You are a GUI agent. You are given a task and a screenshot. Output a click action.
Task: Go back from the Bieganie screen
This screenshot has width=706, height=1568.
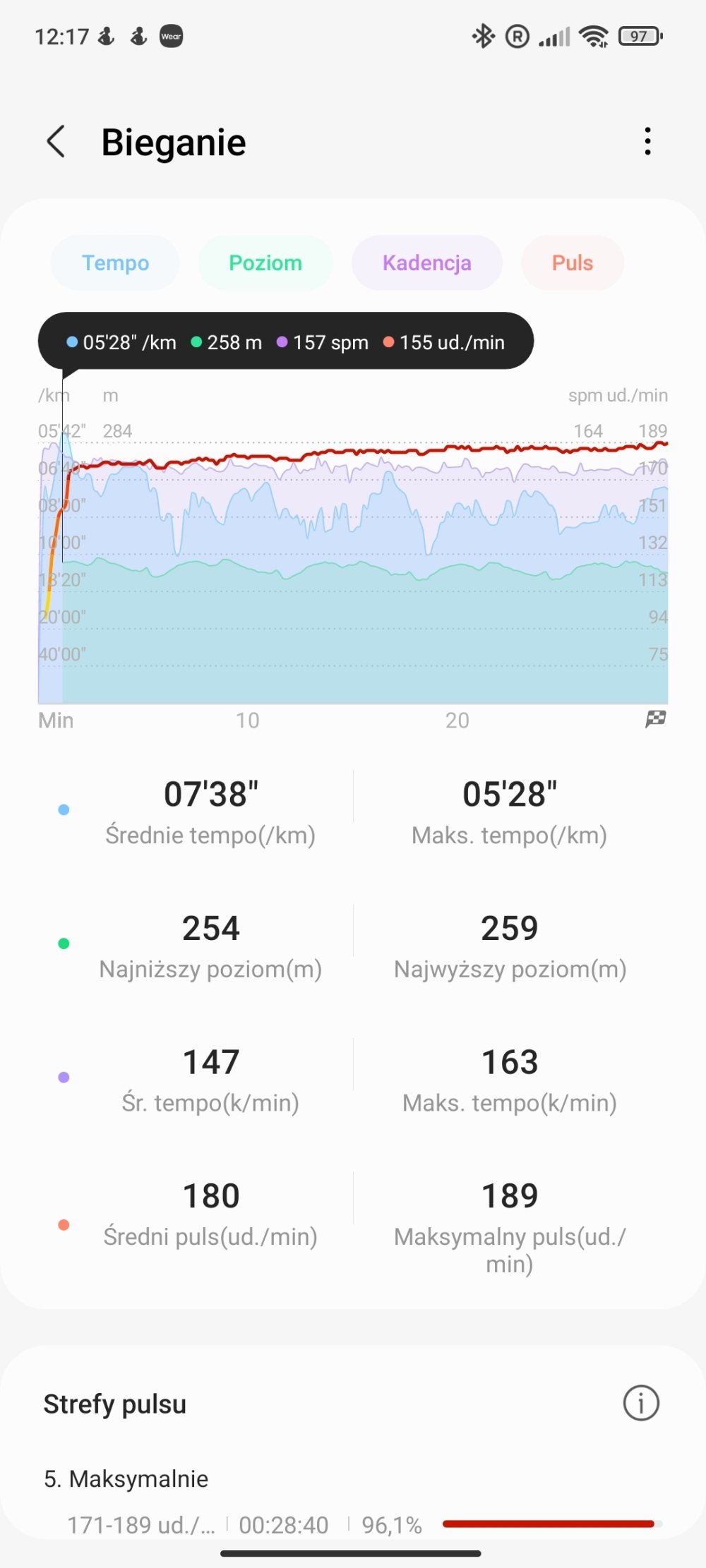click(x=56, y=141)
